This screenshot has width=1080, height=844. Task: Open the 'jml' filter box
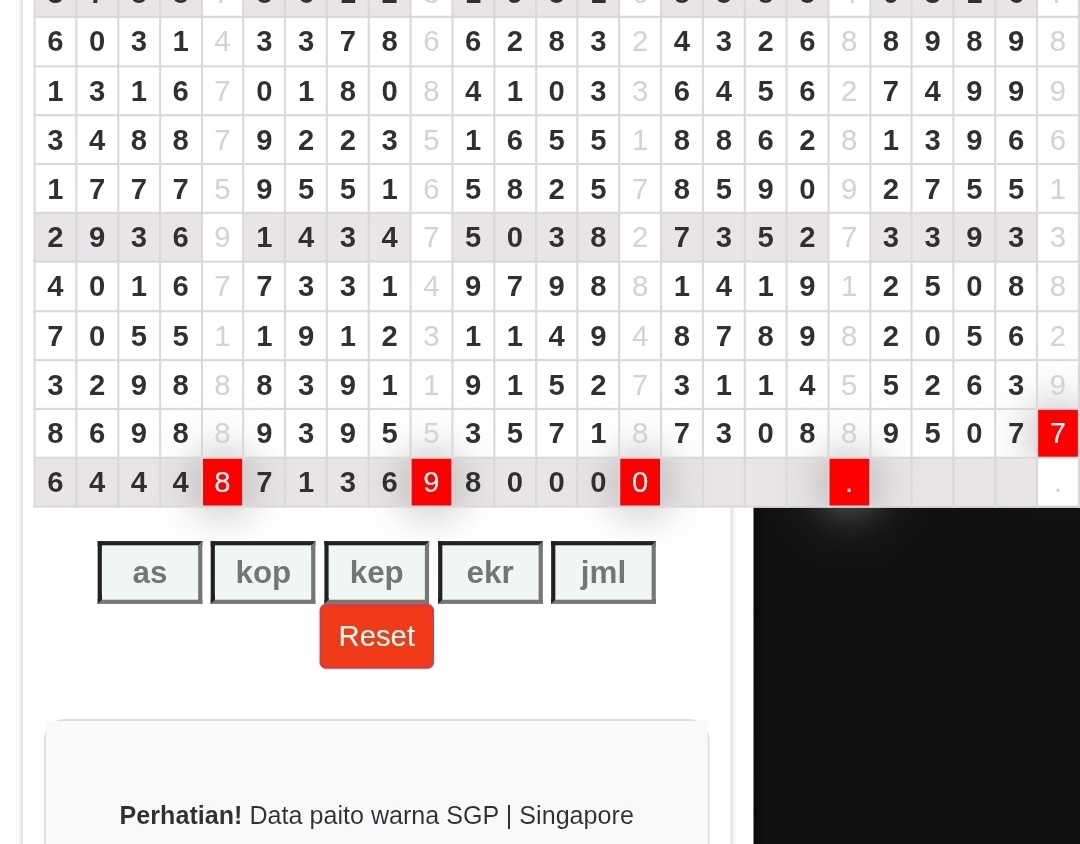603,572
